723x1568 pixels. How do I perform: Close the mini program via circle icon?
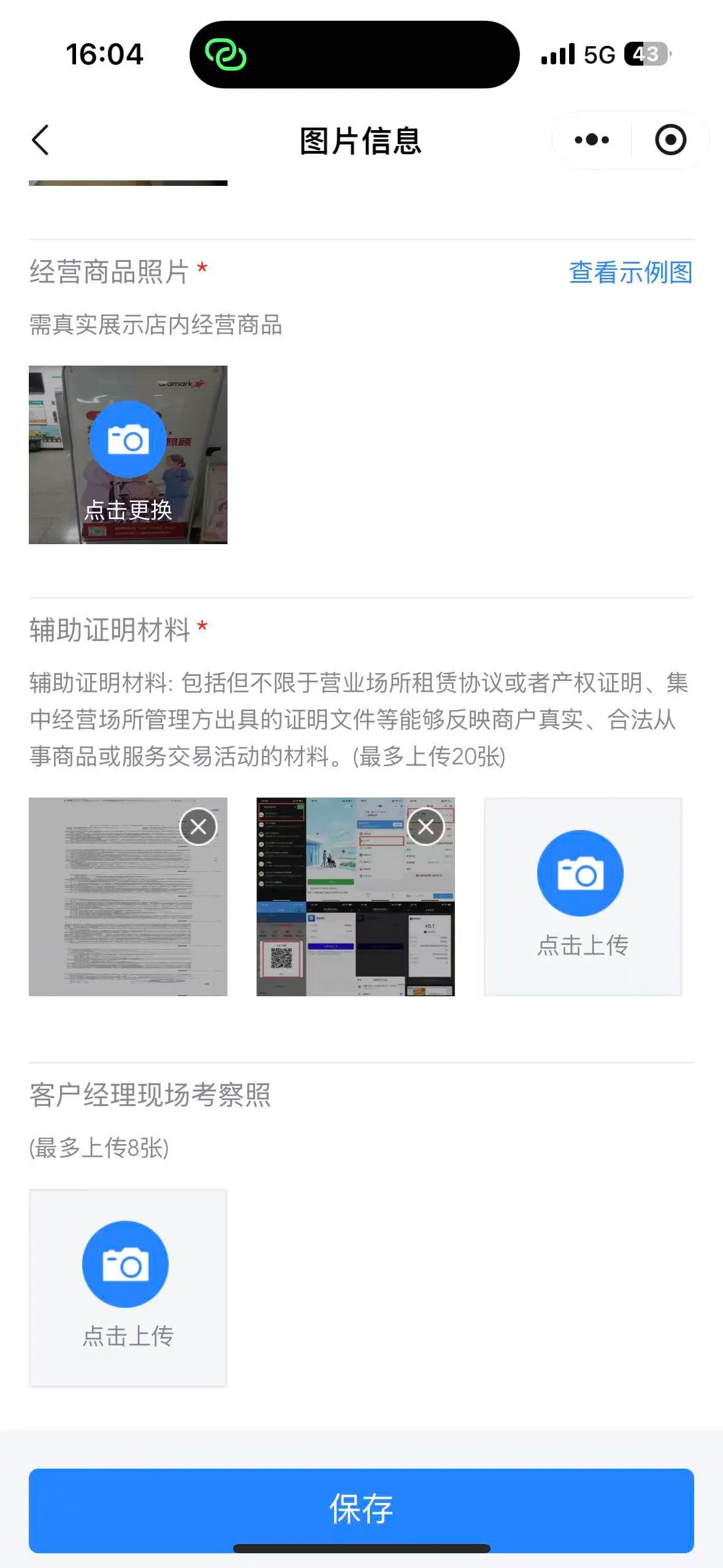(x=670, y=140)
